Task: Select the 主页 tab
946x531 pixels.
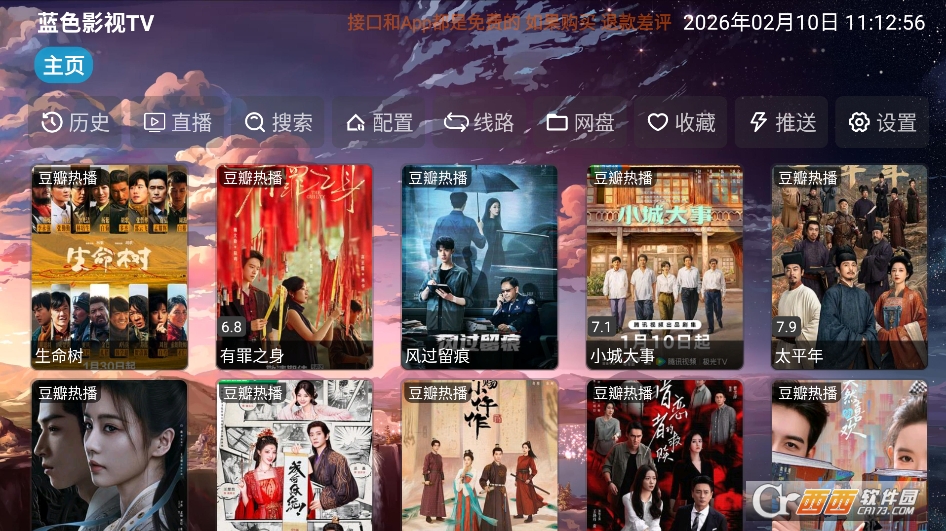Action: point(64,66)
